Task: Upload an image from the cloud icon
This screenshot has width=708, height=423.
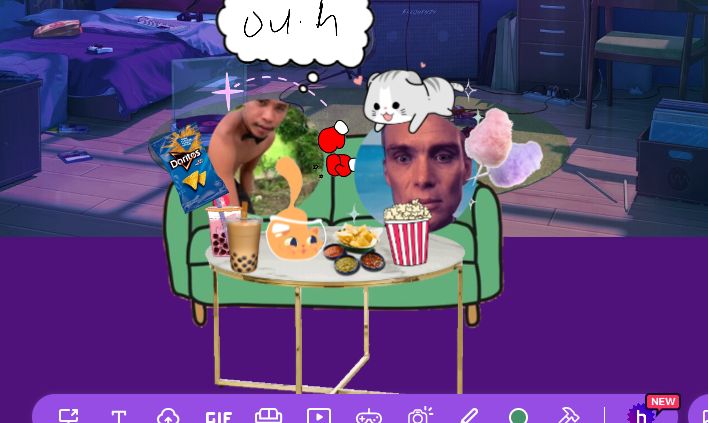Action: (168, 416)
